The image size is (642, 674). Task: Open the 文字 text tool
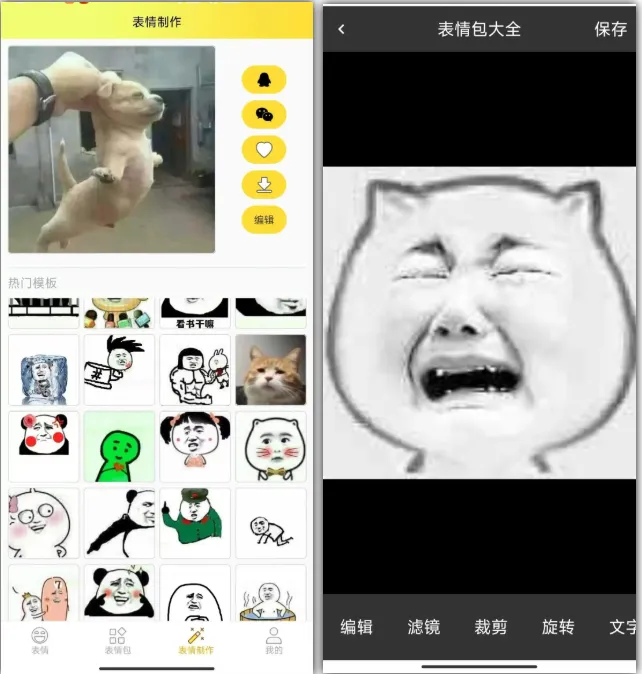[622, 627]
